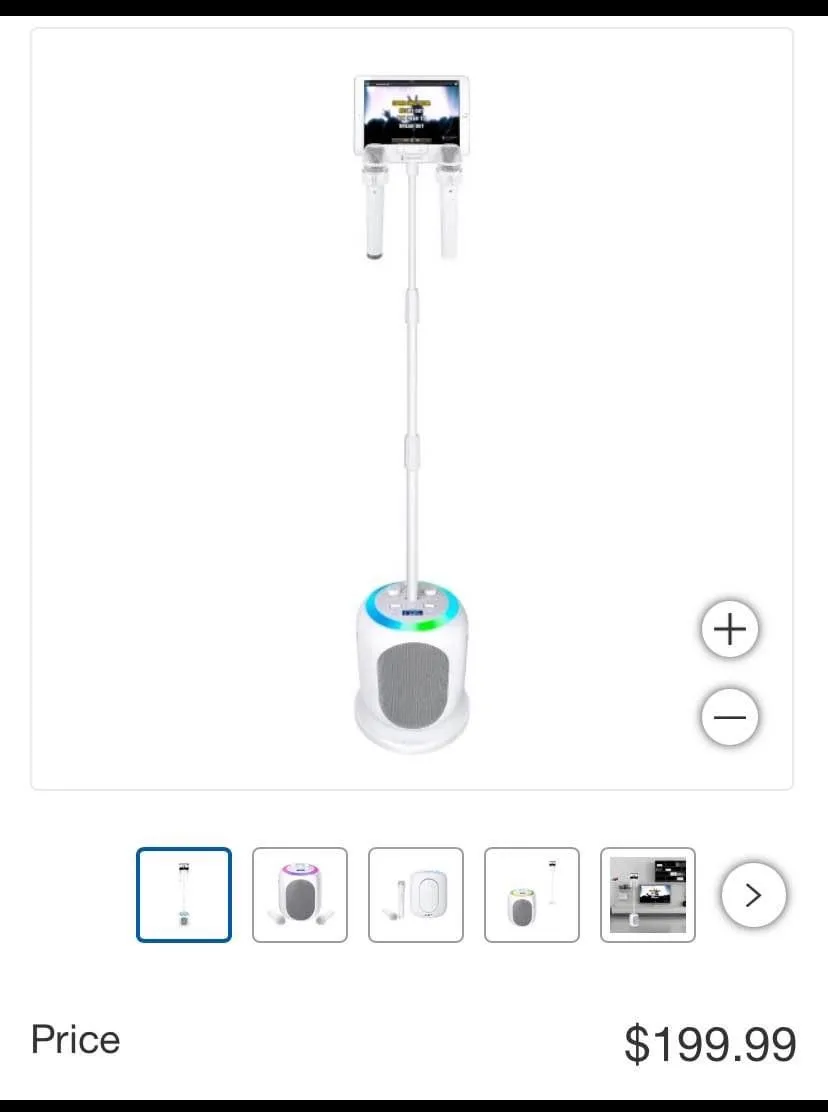Open the fourth product thumbnail
Image resolution: width=828 pixels, height=1112 pixels.
tap(532, 895)
